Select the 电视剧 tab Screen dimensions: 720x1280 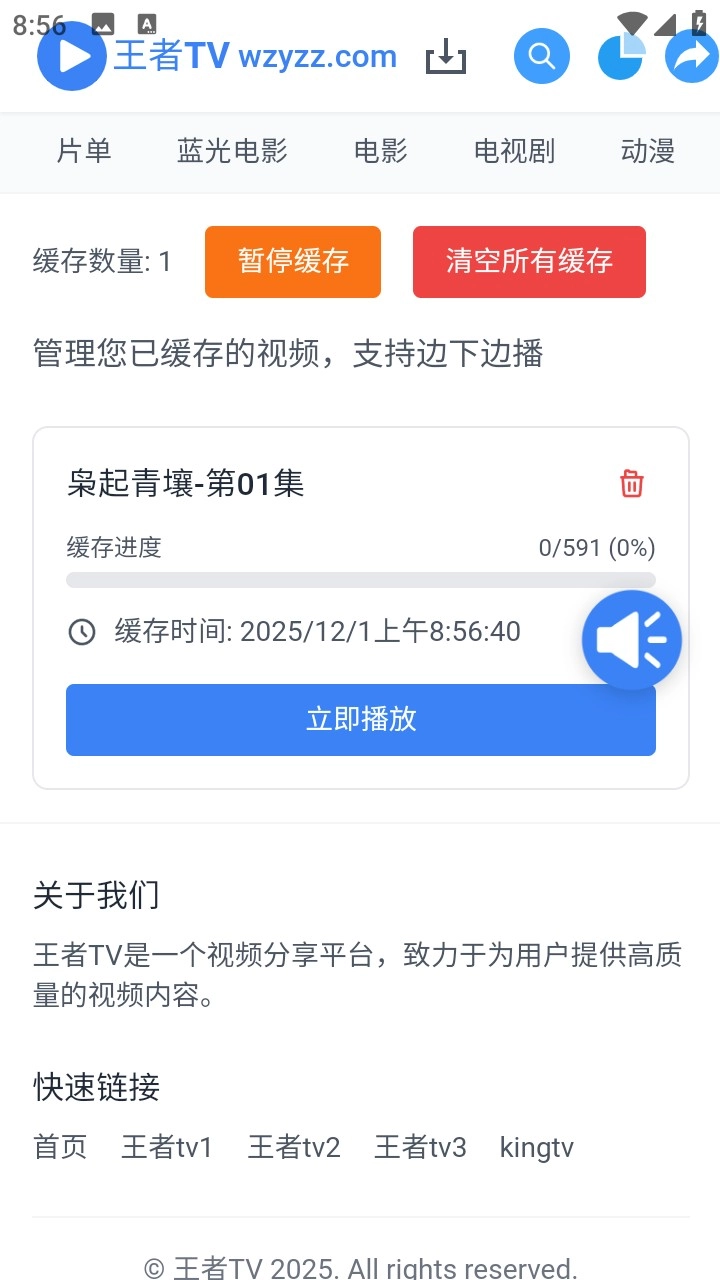click(514, 151)
